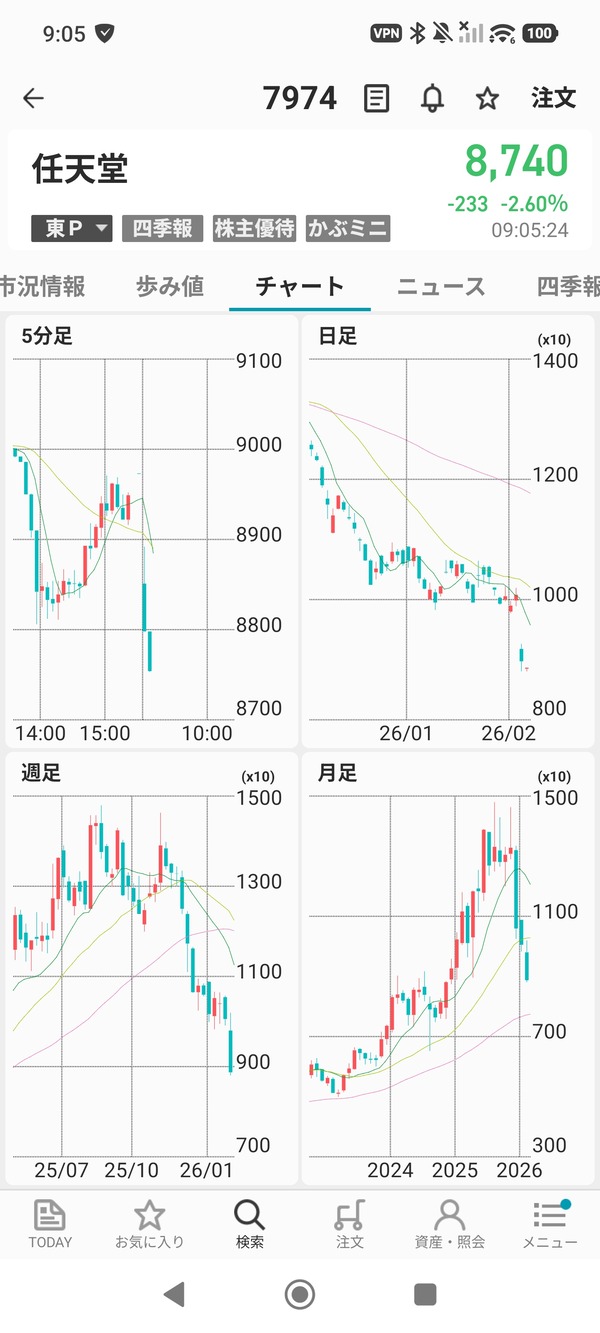The image size is (600, 1333).
Task: Expand the 月足 monthly chart
Action: coord(447,968)
